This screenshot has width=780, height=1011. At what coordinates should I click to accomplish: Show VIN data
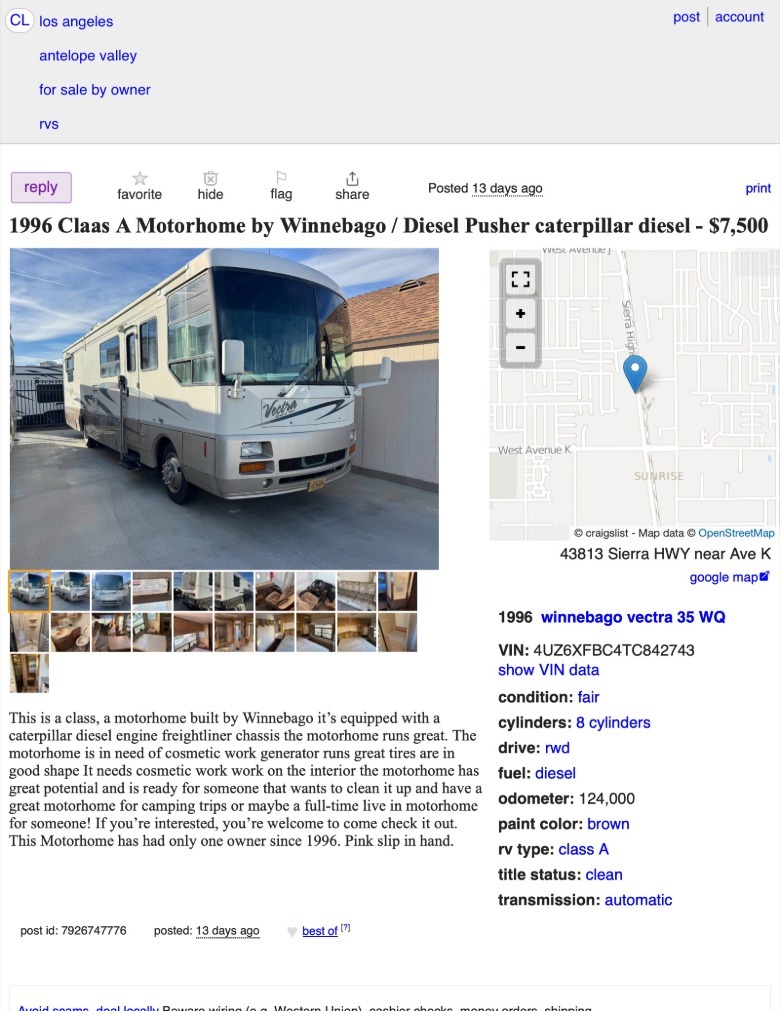click(548, 670)
